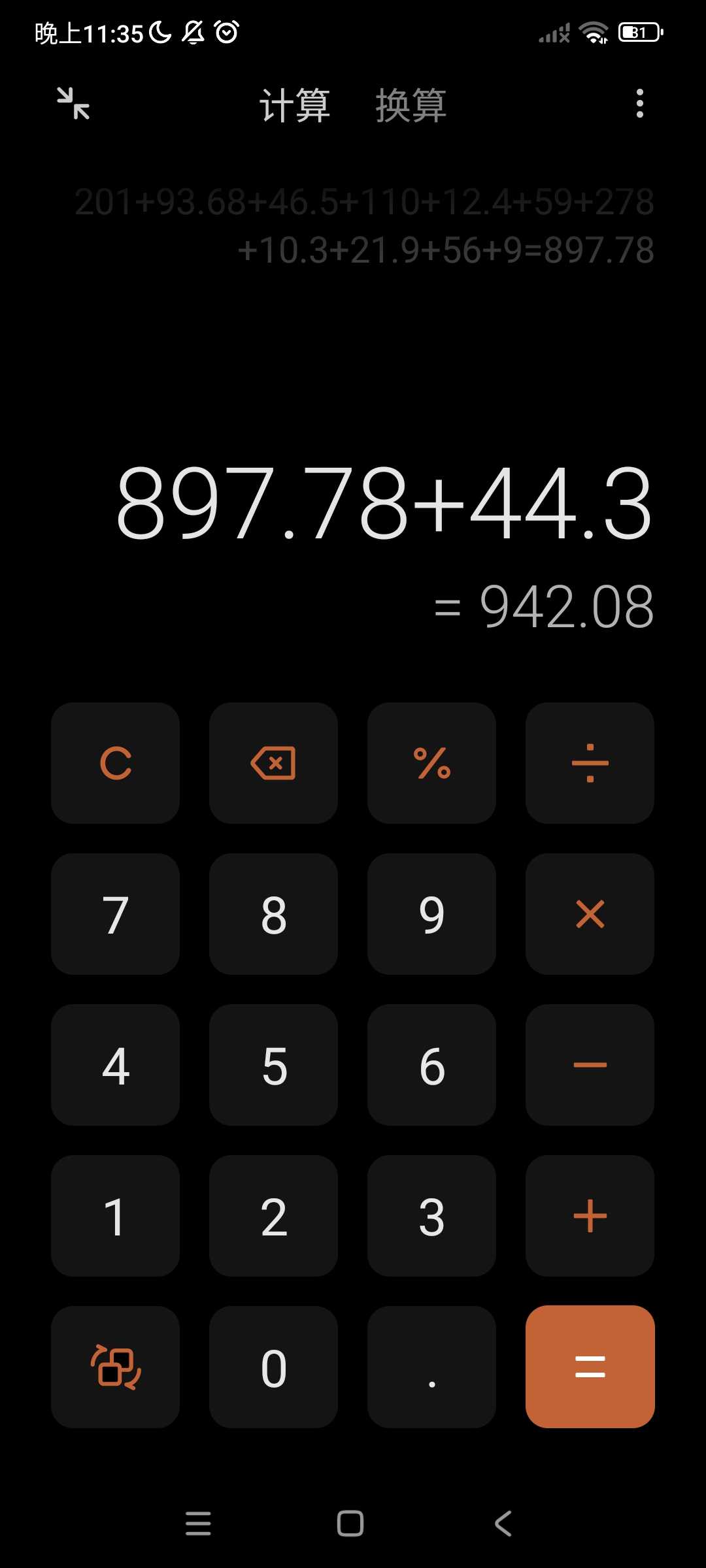Tap the division operator key
This screenshot has width=706, height=1568.
pos(590,763)
